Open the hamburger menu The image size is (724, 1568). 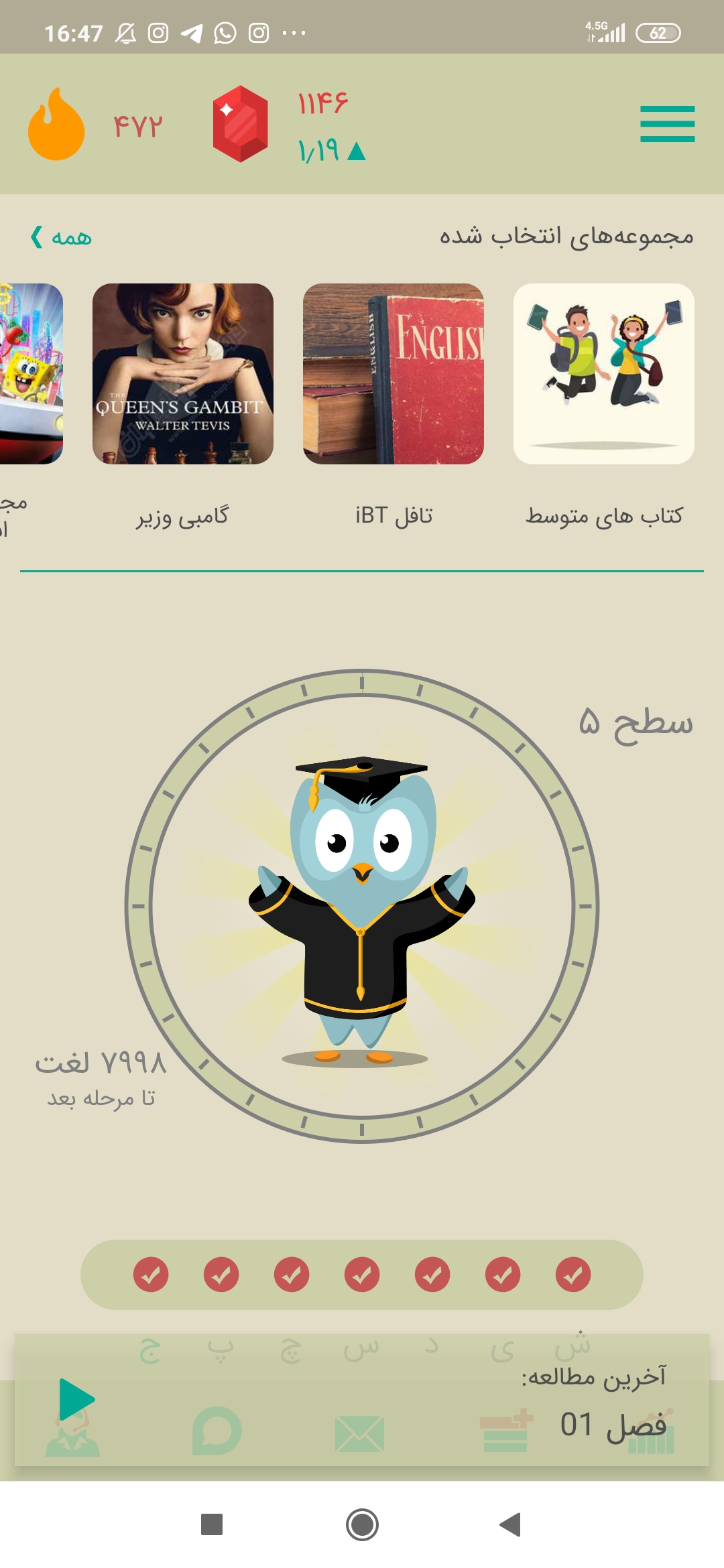point(667,124)
